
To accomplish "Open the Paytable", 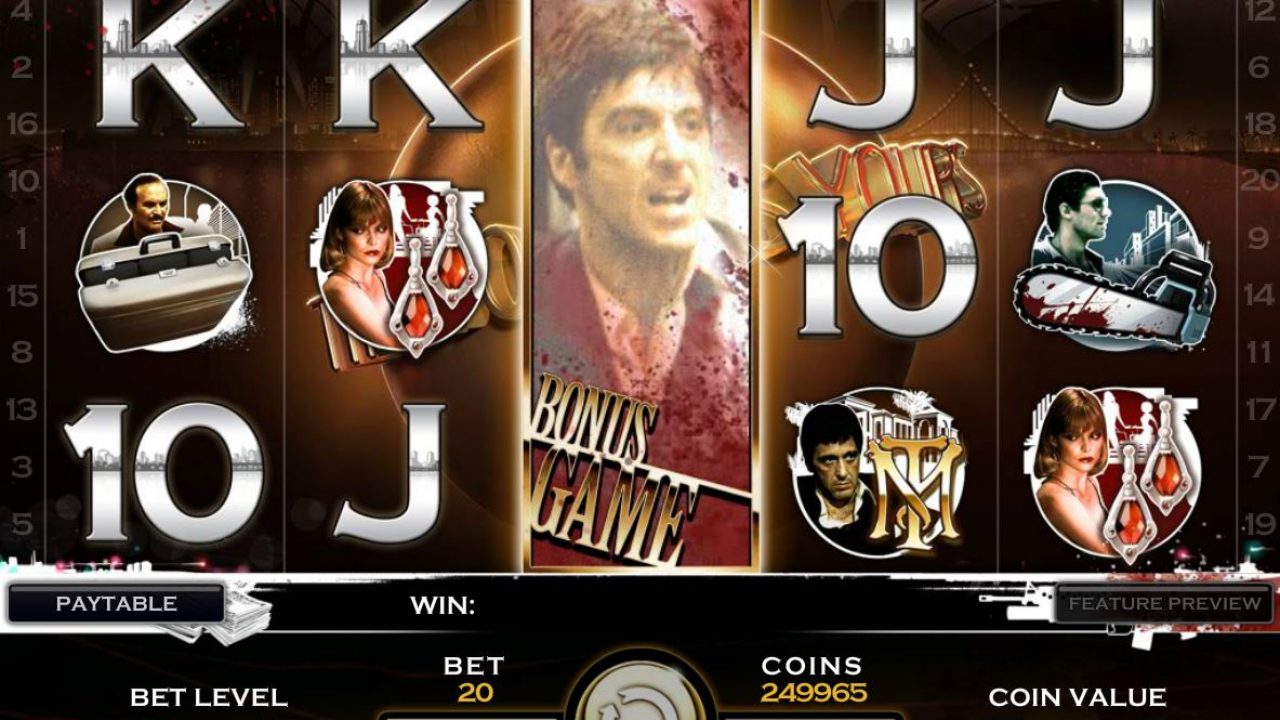I will click(x=116, y=604).
